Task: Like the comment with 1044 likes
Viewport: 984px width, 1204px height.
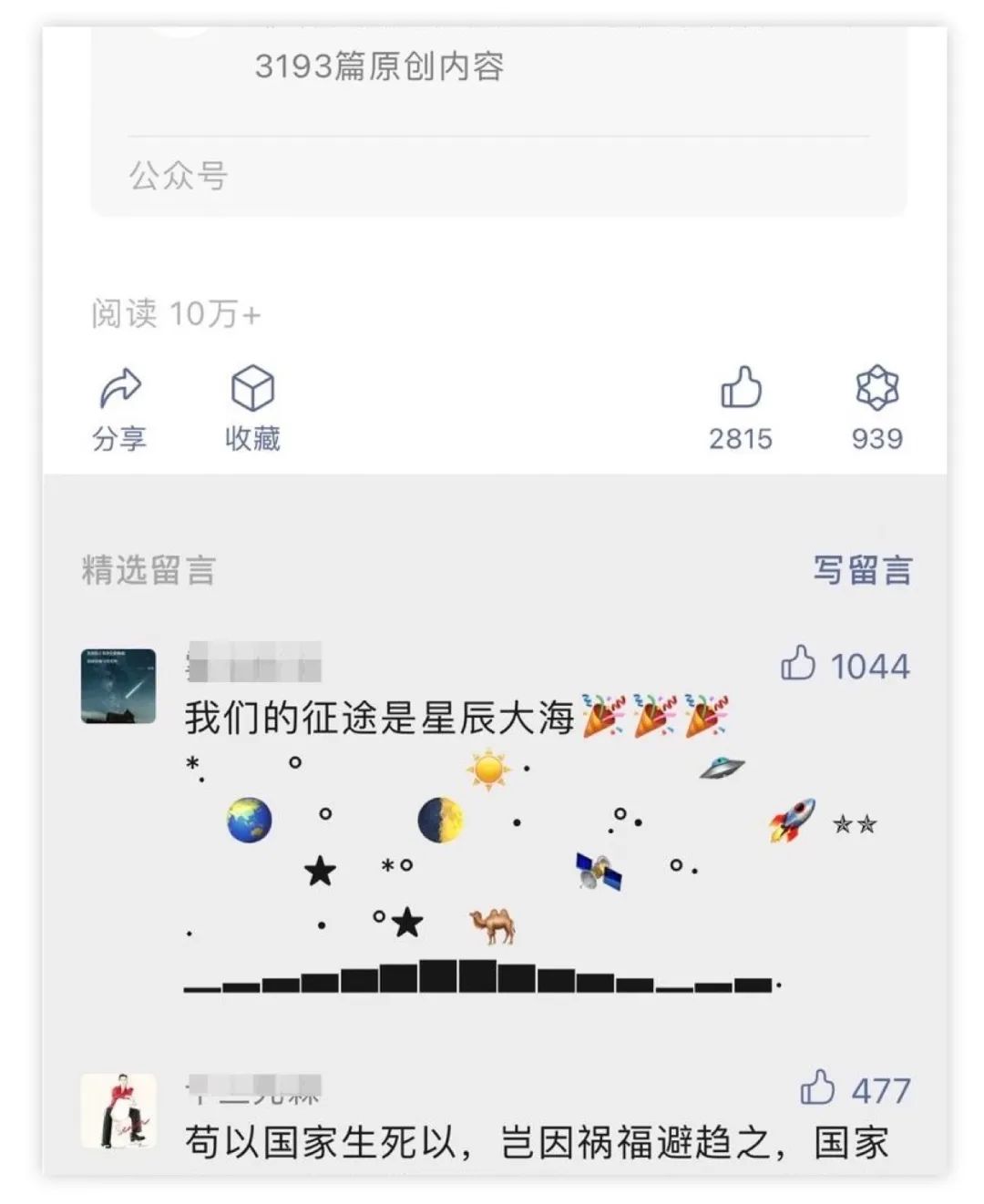Action: [x=798, y=664]
